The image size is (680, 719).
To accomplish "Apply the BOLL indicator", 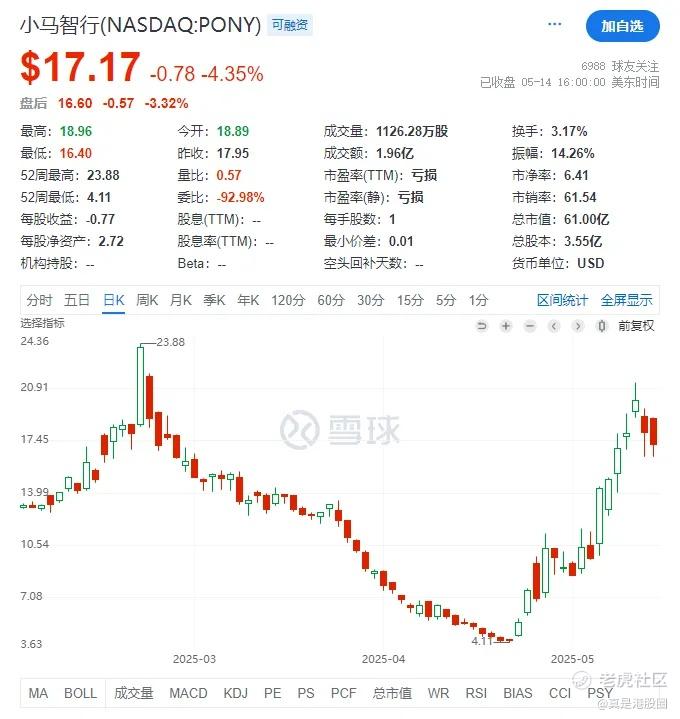I will (x=81, y=693).
